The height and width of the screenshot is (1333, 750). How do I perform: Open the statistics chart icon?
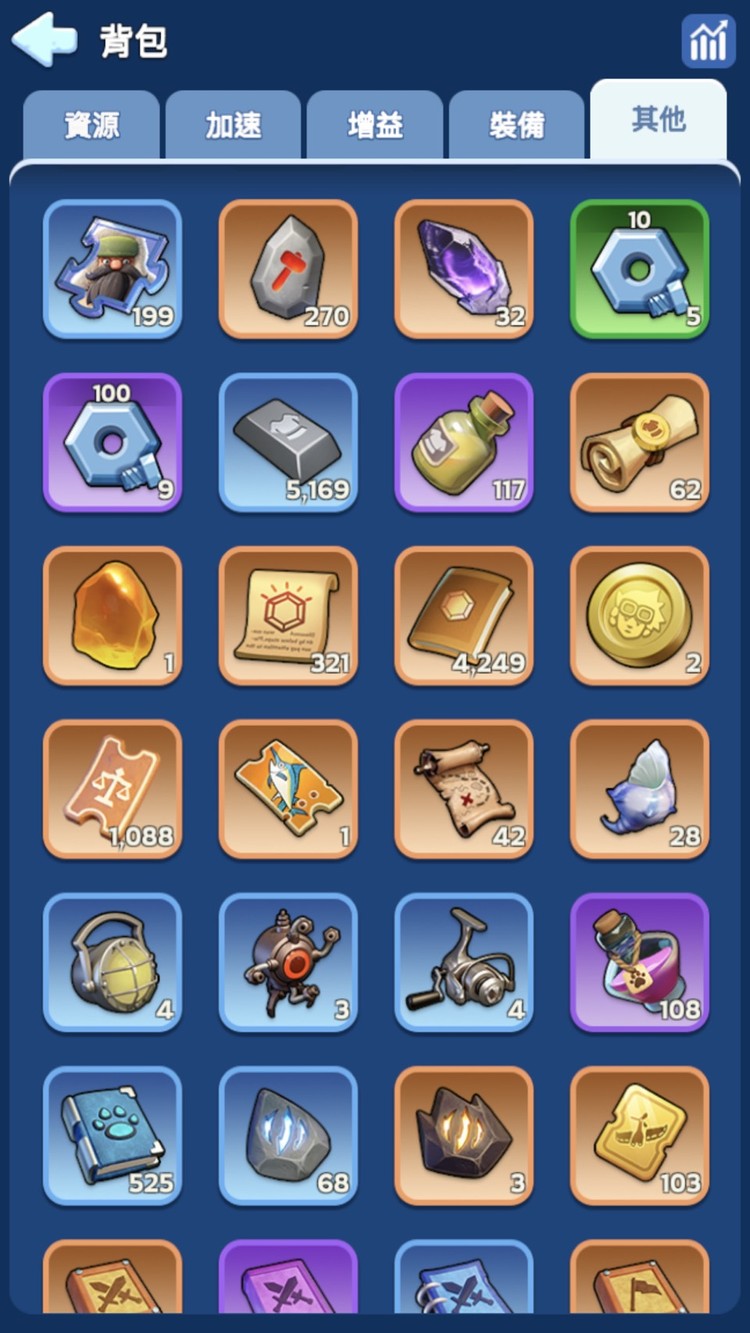click(x=708, y=42)
